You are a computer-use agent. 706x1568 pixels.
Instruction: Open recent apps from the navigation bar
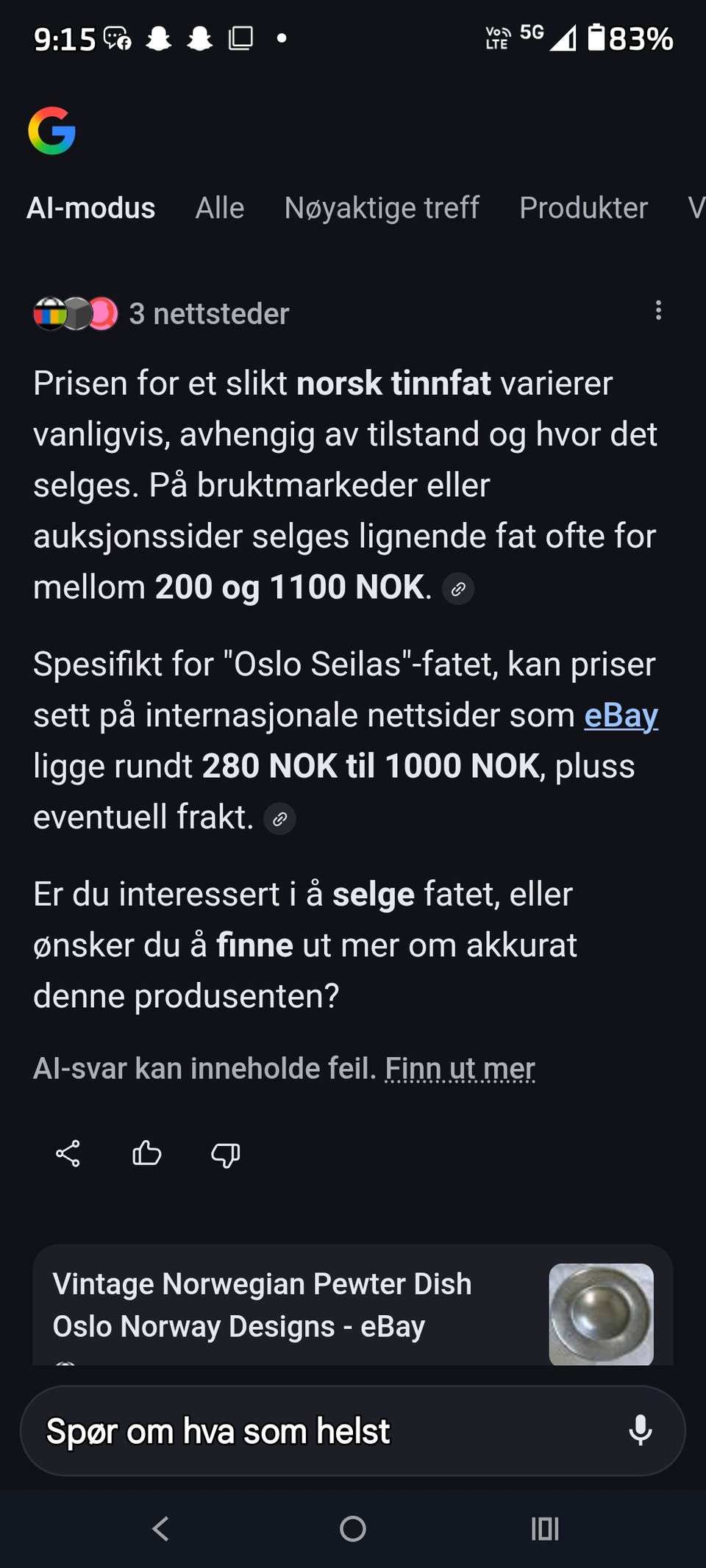tap(545, 1529)
